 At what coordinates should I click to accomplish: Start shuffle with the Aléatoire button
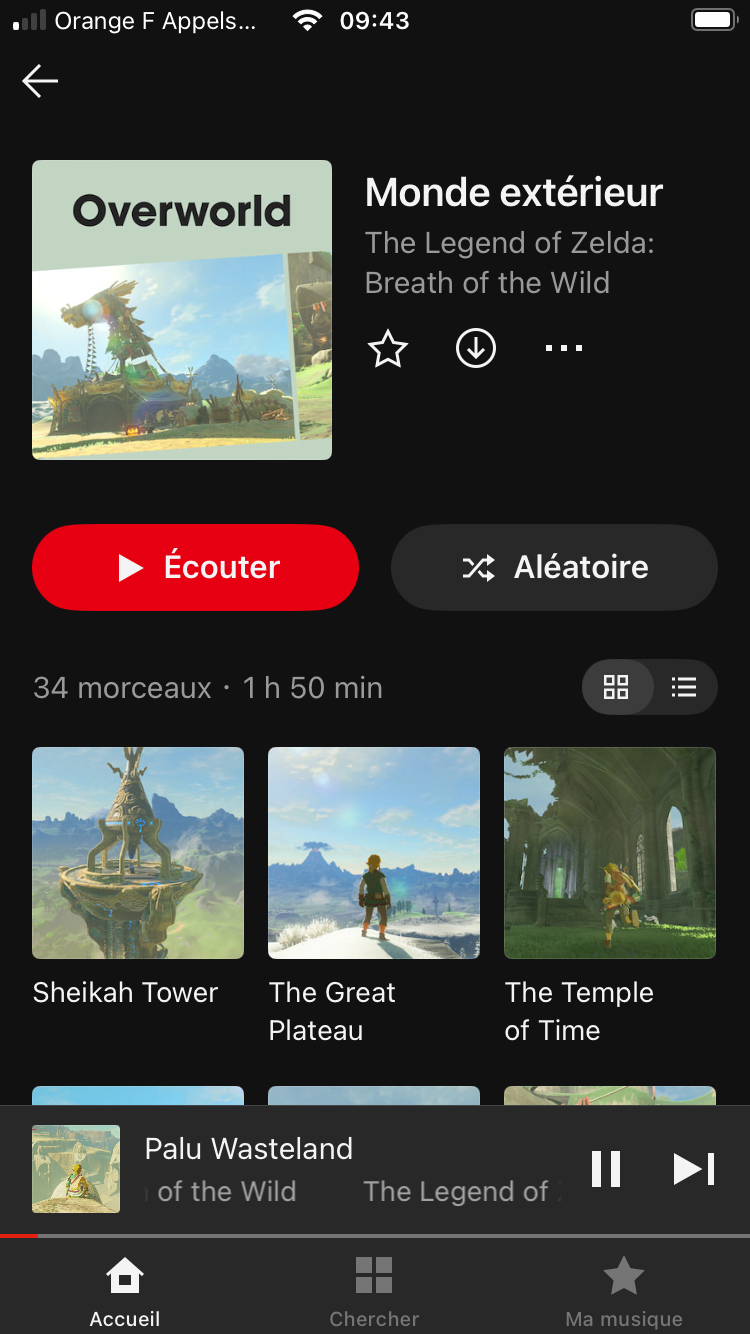click(554, 567)
